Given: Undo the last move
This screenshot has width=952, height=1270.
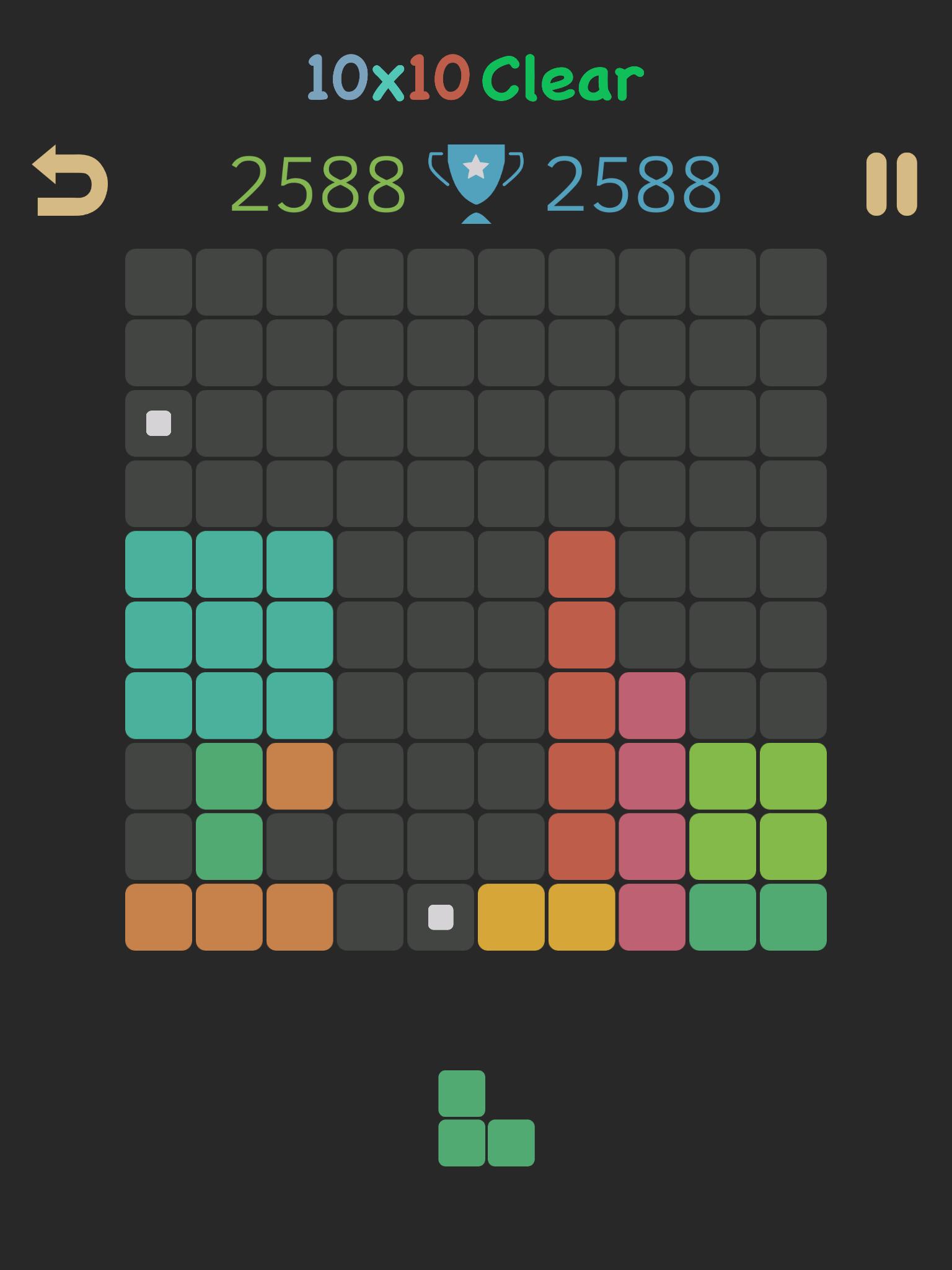Looking at the screenshot, I should pos(70,182).
